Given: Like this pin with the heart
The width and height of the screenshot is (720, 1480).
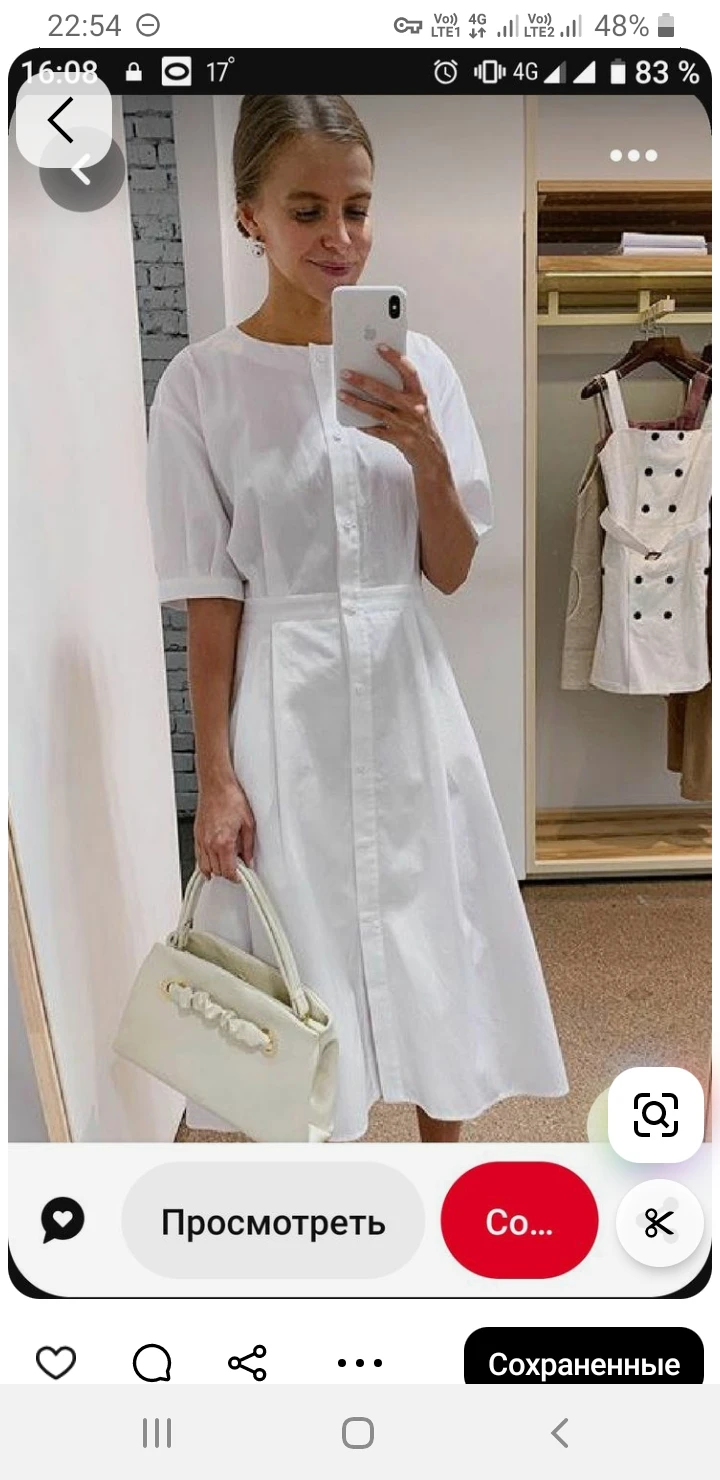Looking at the screenshot, I should [56, 1362].
